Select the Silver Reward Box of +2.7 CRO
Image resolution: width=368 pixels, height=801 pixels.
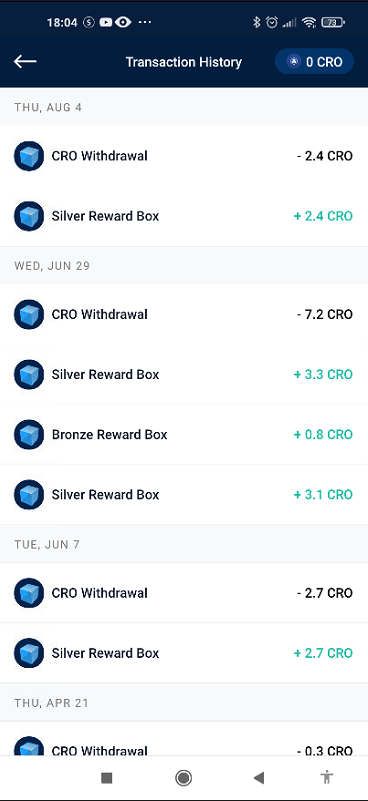click(184, 653)
